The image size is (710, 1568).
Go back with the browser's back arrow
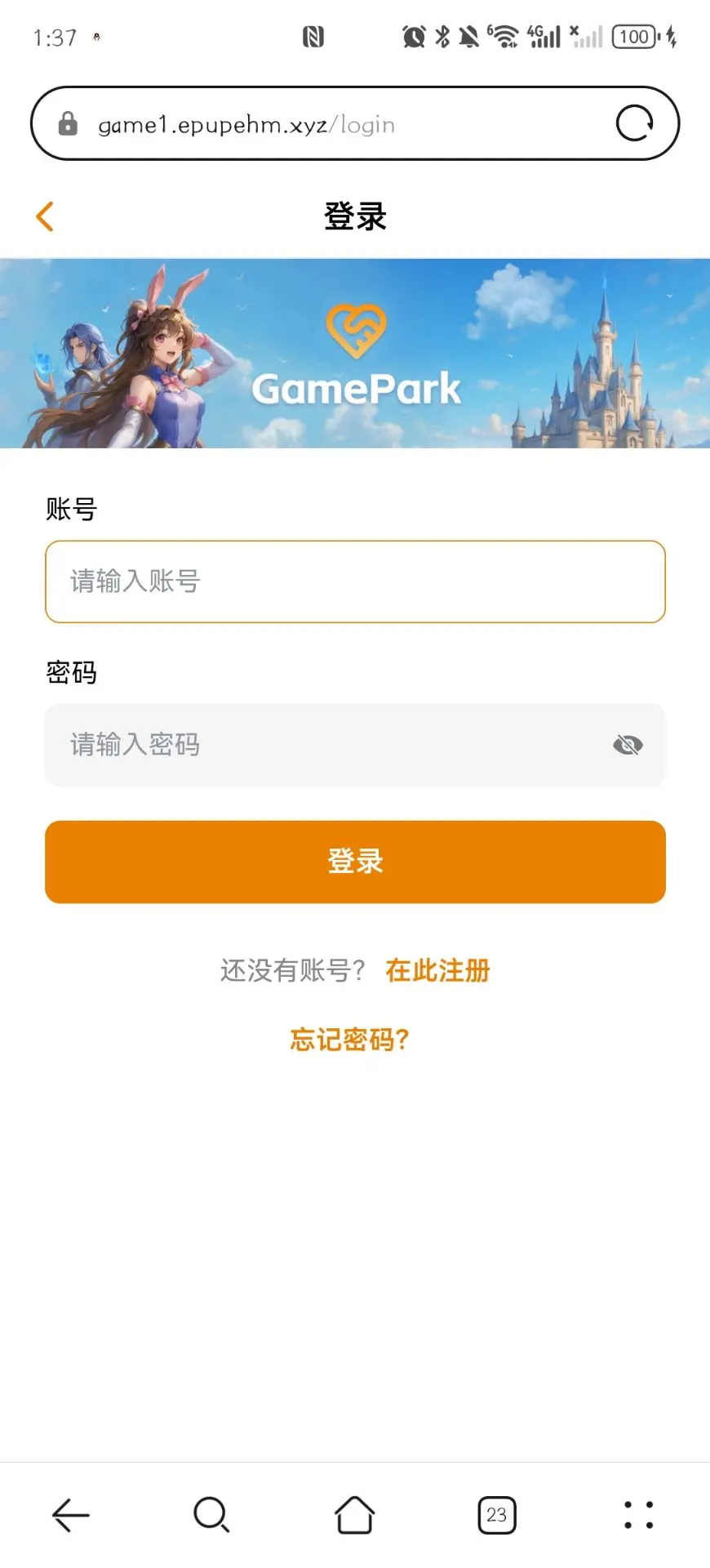point(71,1515)
